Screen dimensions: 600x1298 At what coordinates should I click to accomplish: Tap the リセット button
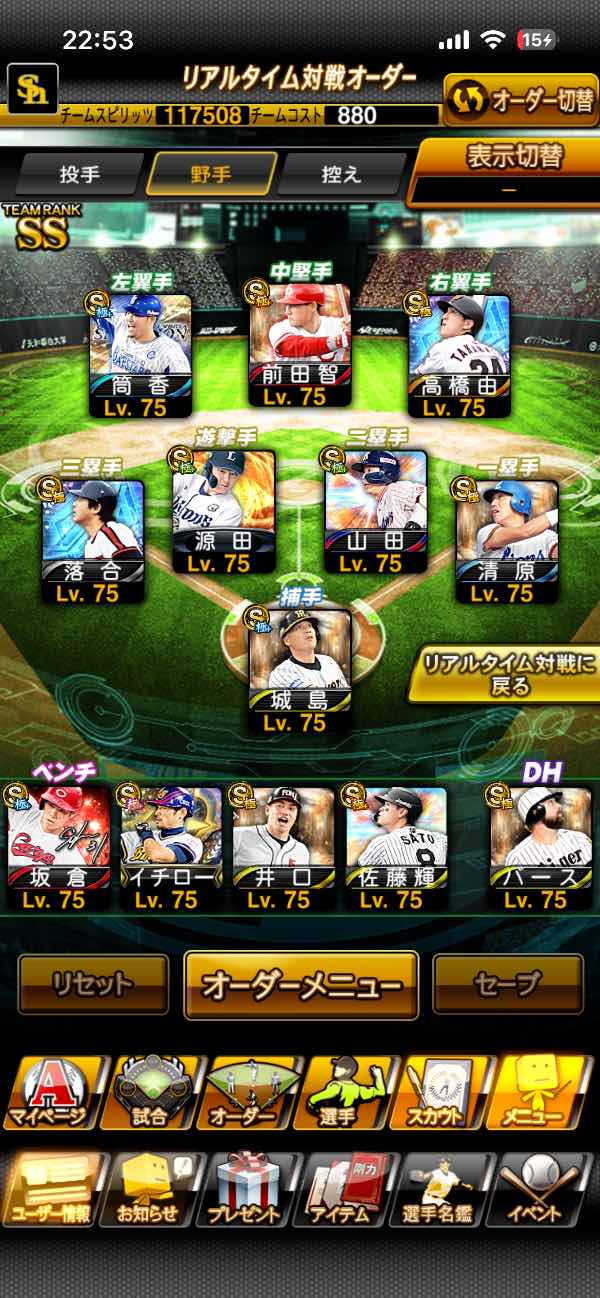pos(93,985)
